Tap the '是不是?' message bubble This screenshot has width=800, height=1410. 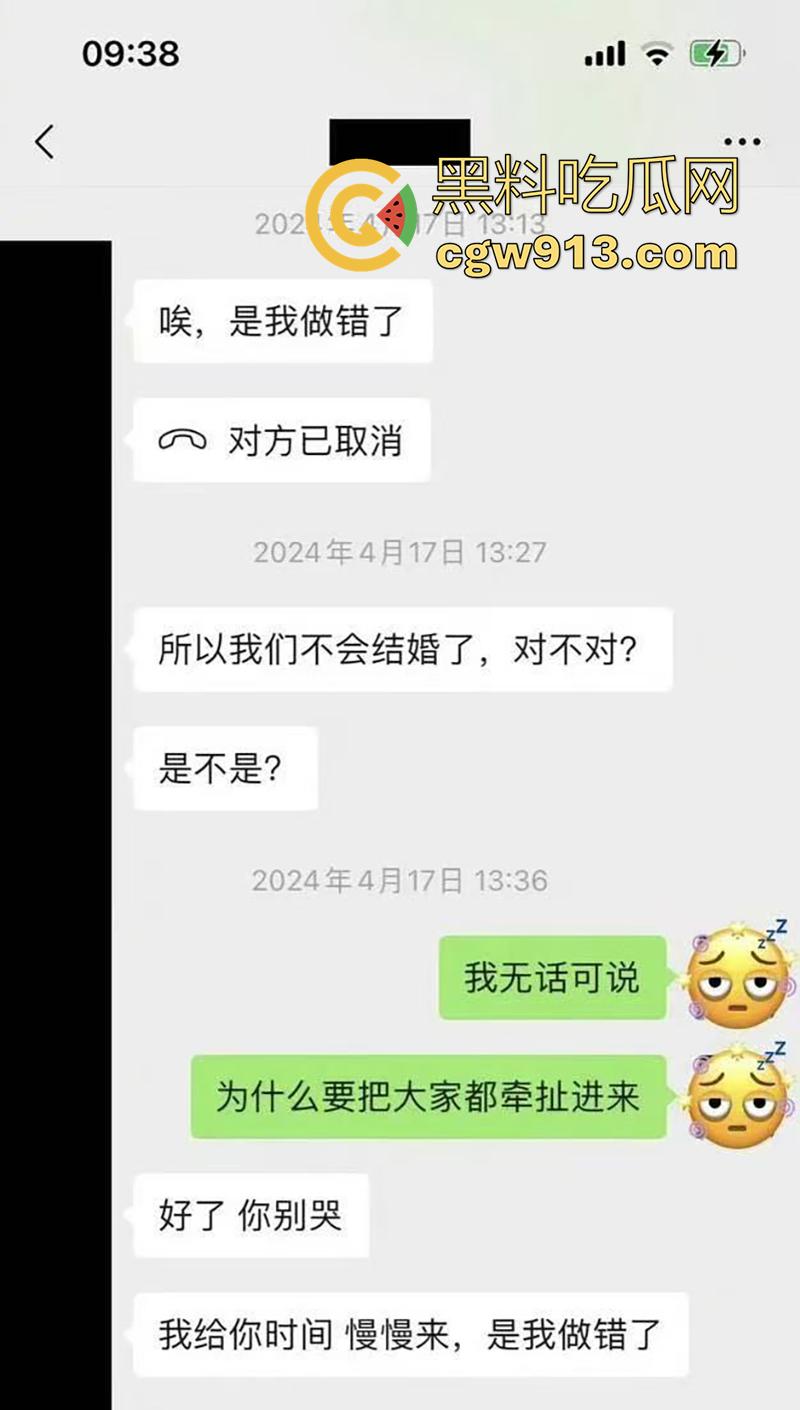(x=225, y=768)
